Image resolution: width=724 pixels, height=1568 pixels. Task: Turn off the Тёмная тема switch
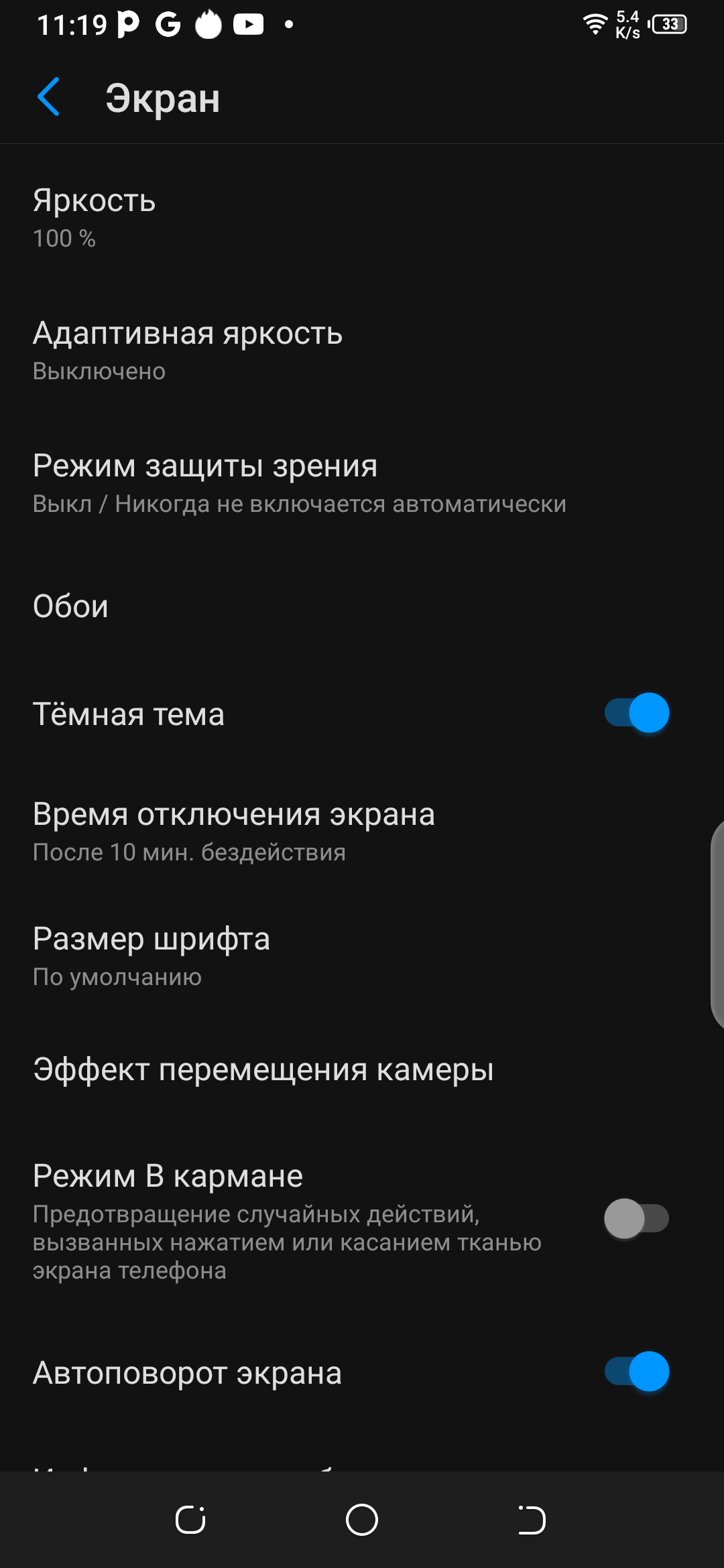636,713
